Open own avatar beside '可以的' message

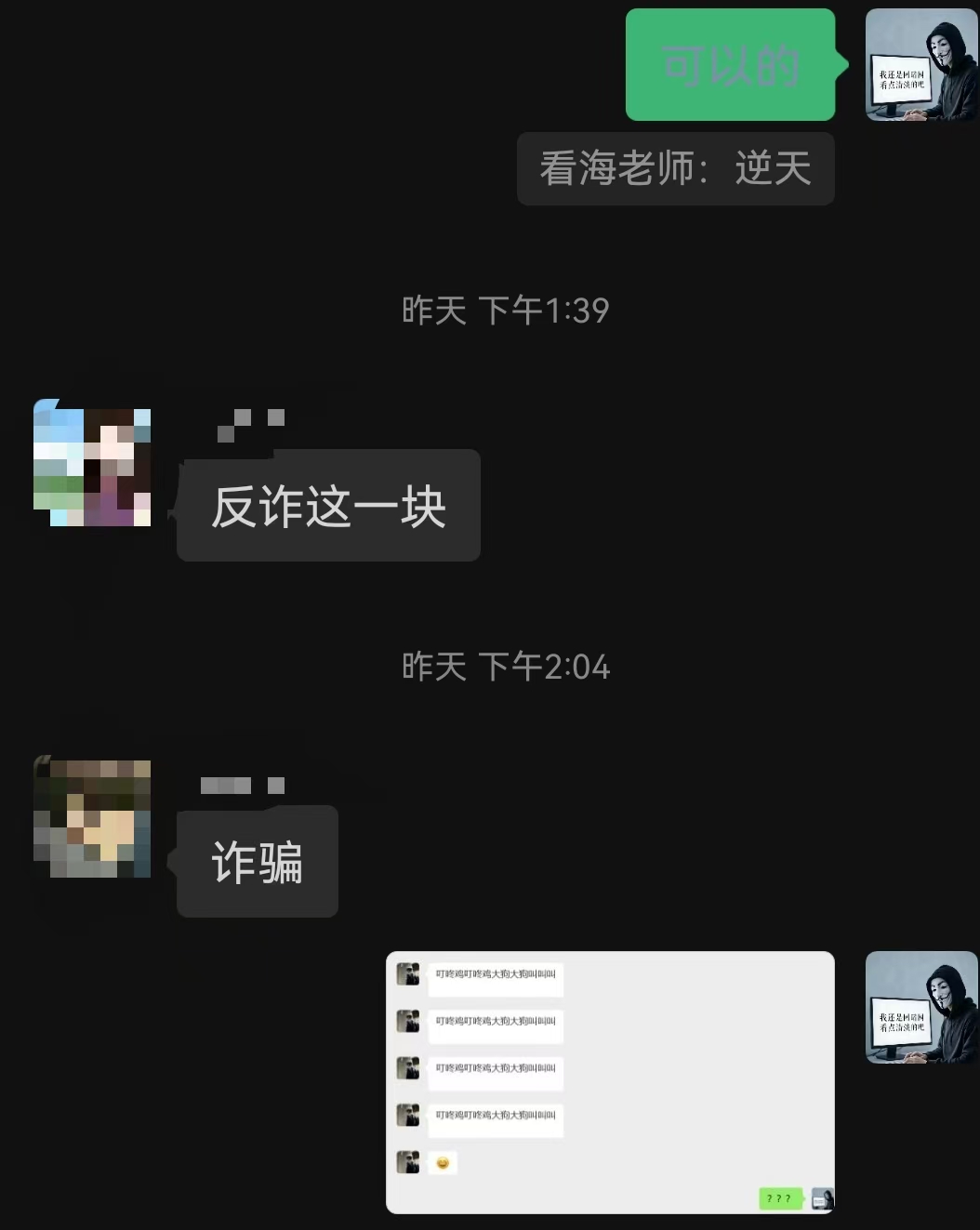pos(921,65)
